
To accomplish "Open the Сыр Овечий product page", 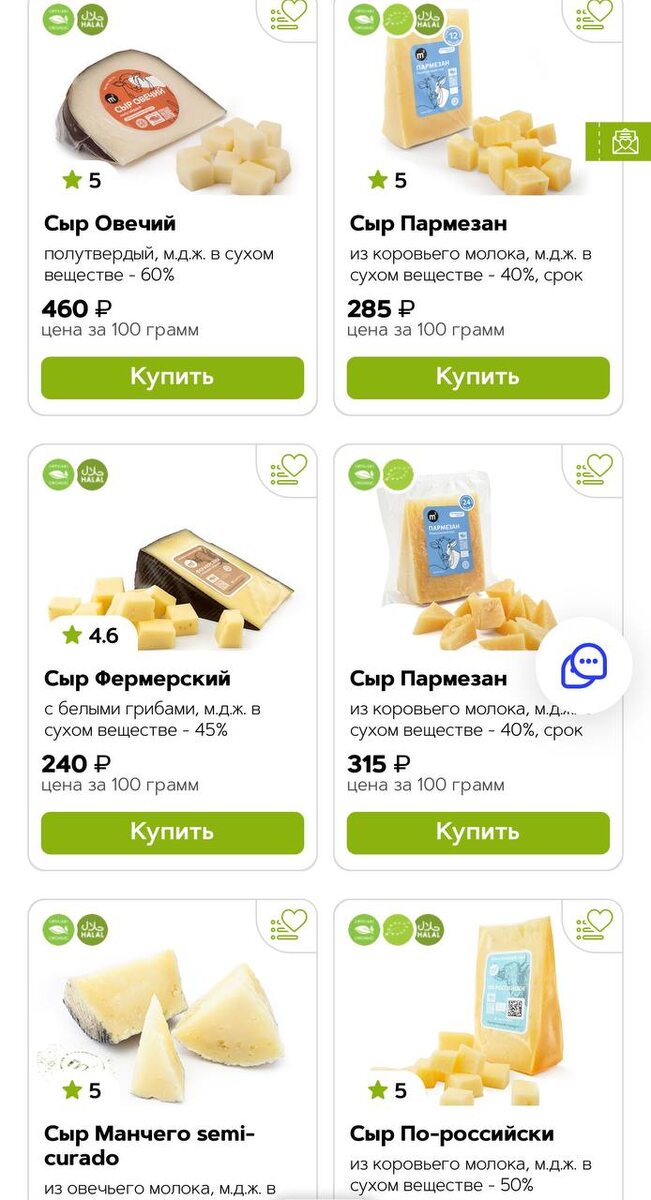I will [110, 223].
